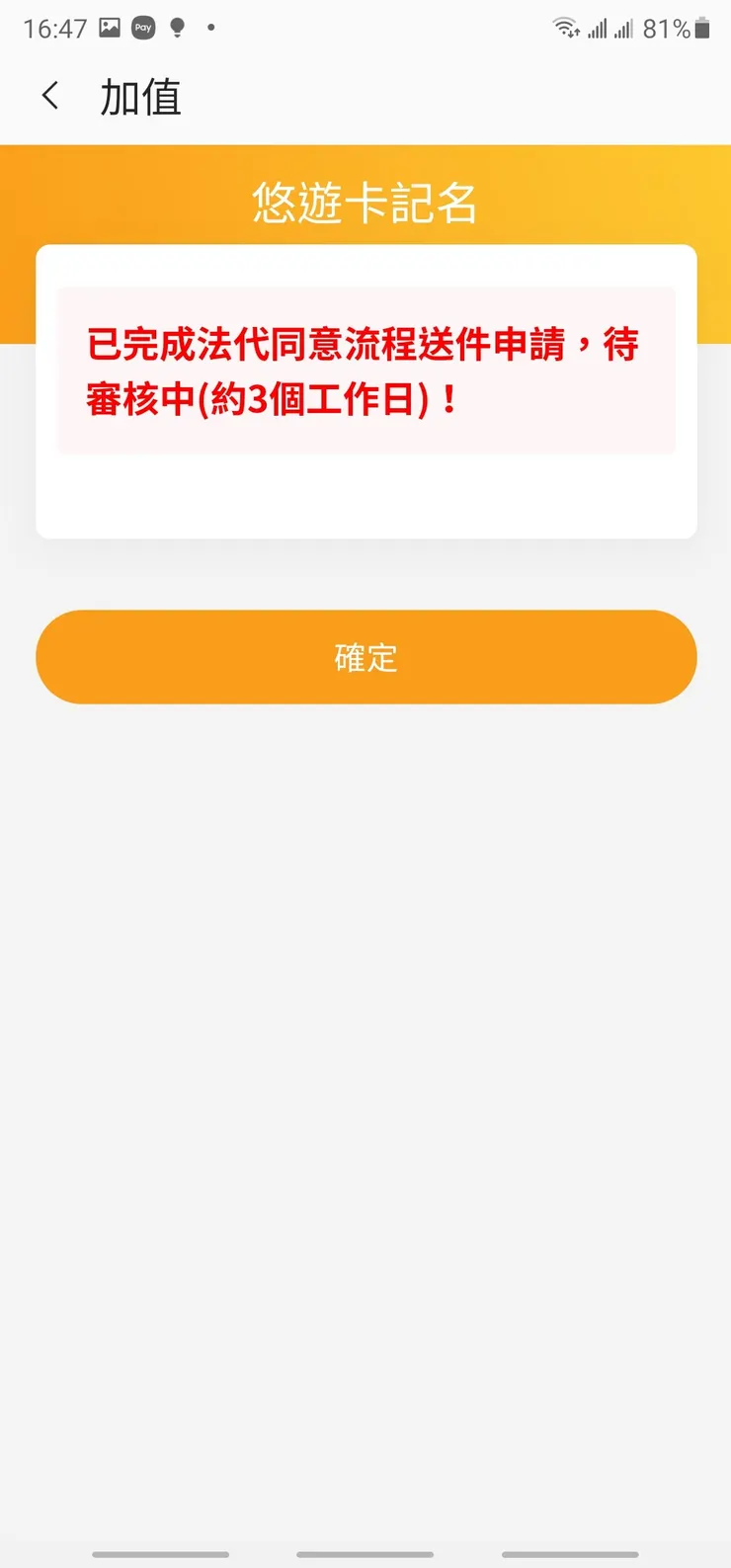Open the Samsung Pay notification icon
This screenshot has height=1568, width=731.
coord(141,28)
